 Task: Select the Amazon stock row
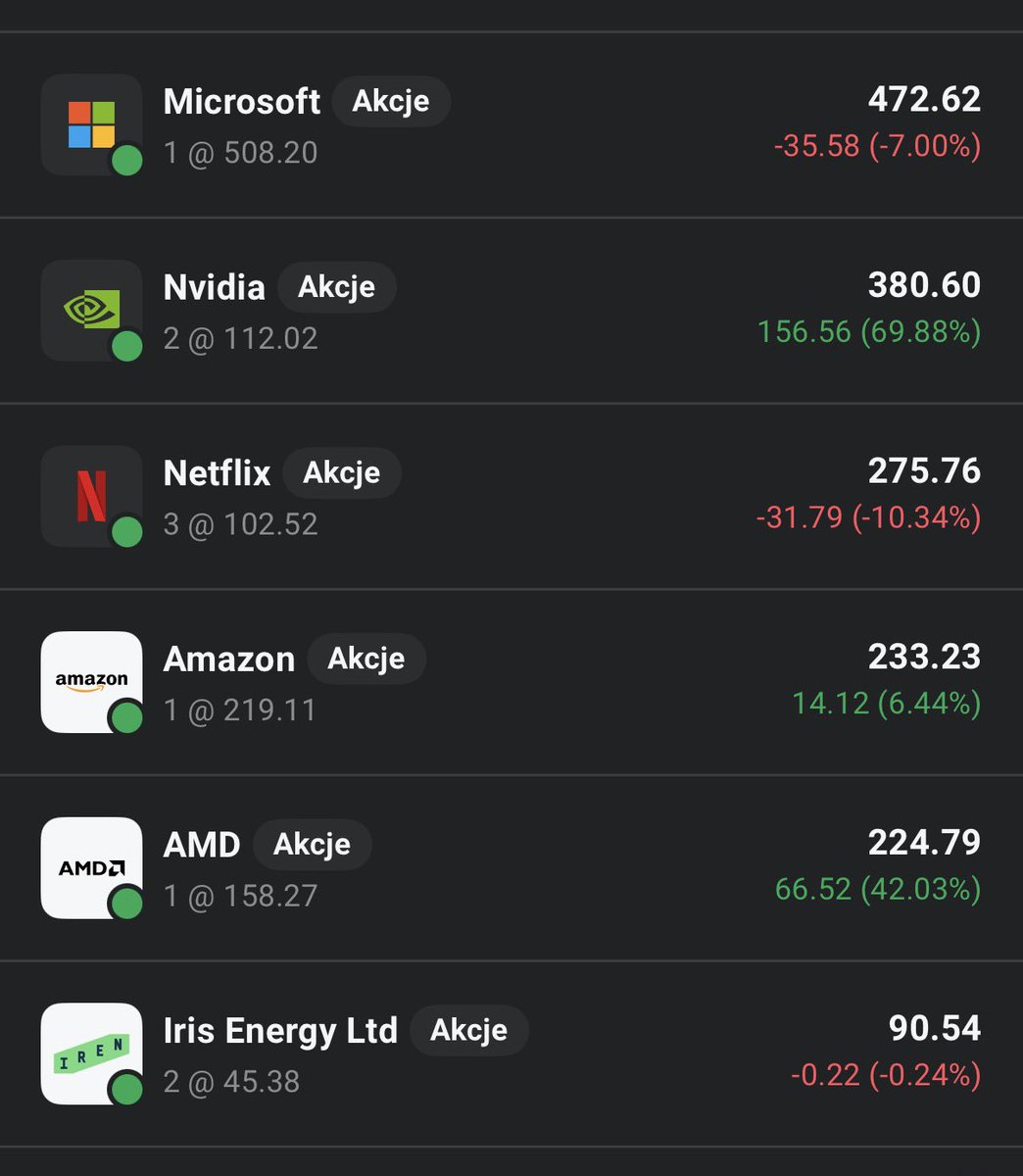(x=228, y=660)
